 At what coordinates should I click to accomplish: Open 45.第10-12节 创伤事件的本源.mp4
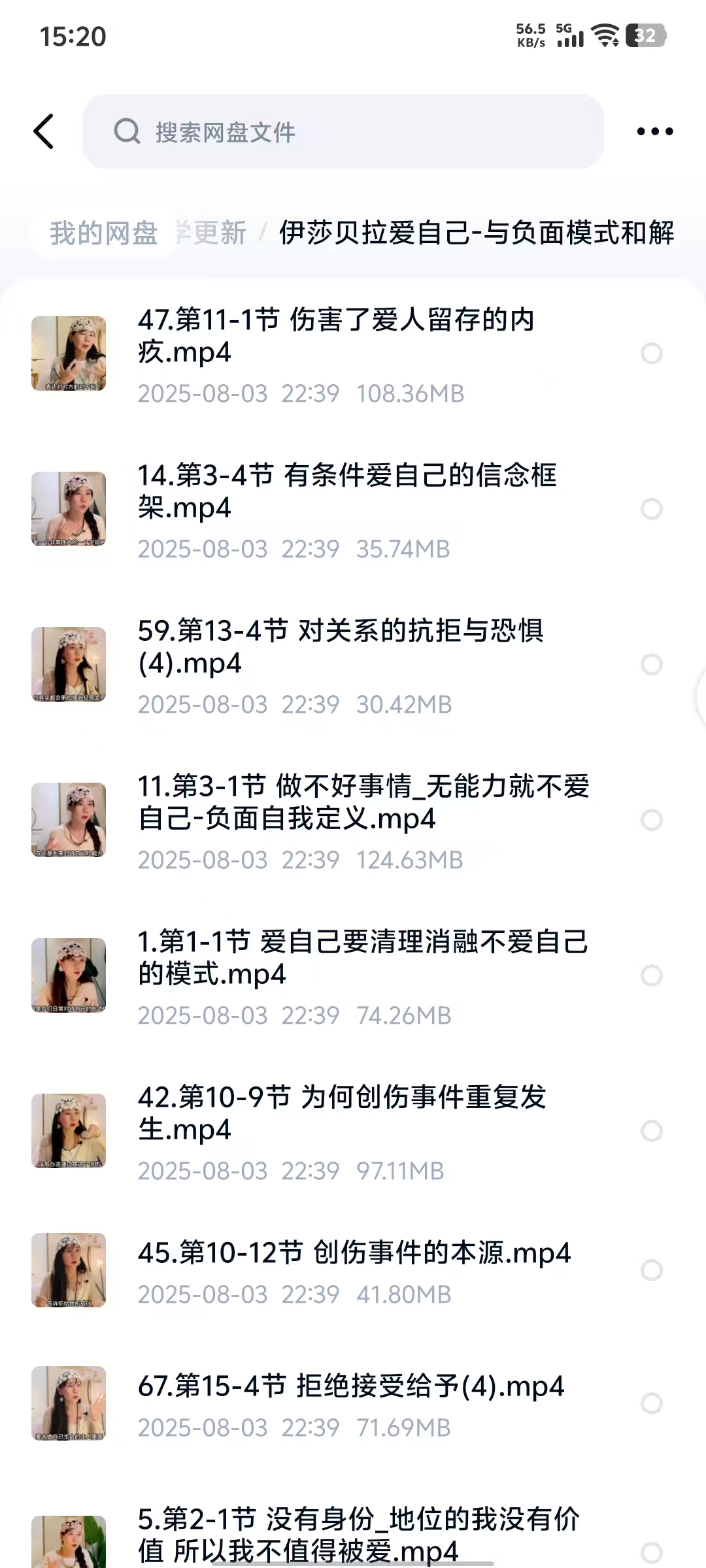354,1253
